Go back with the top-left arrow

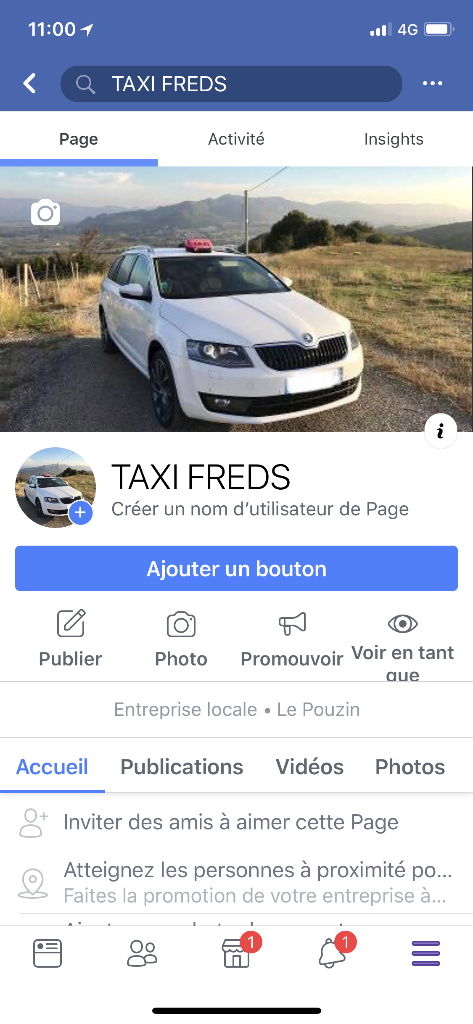[x=29, y=84]
